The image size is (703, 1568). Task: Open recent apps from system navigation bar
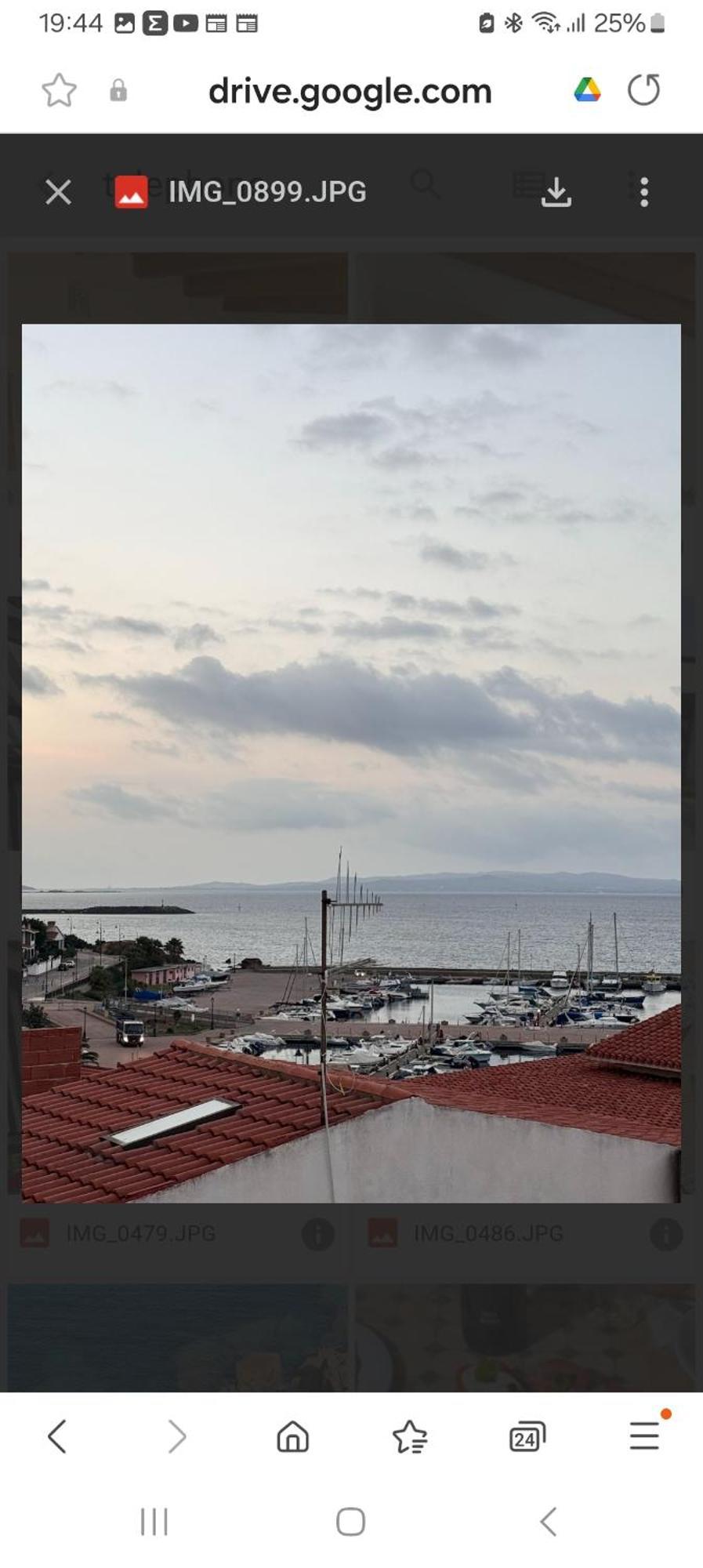tap(154, 1523)
